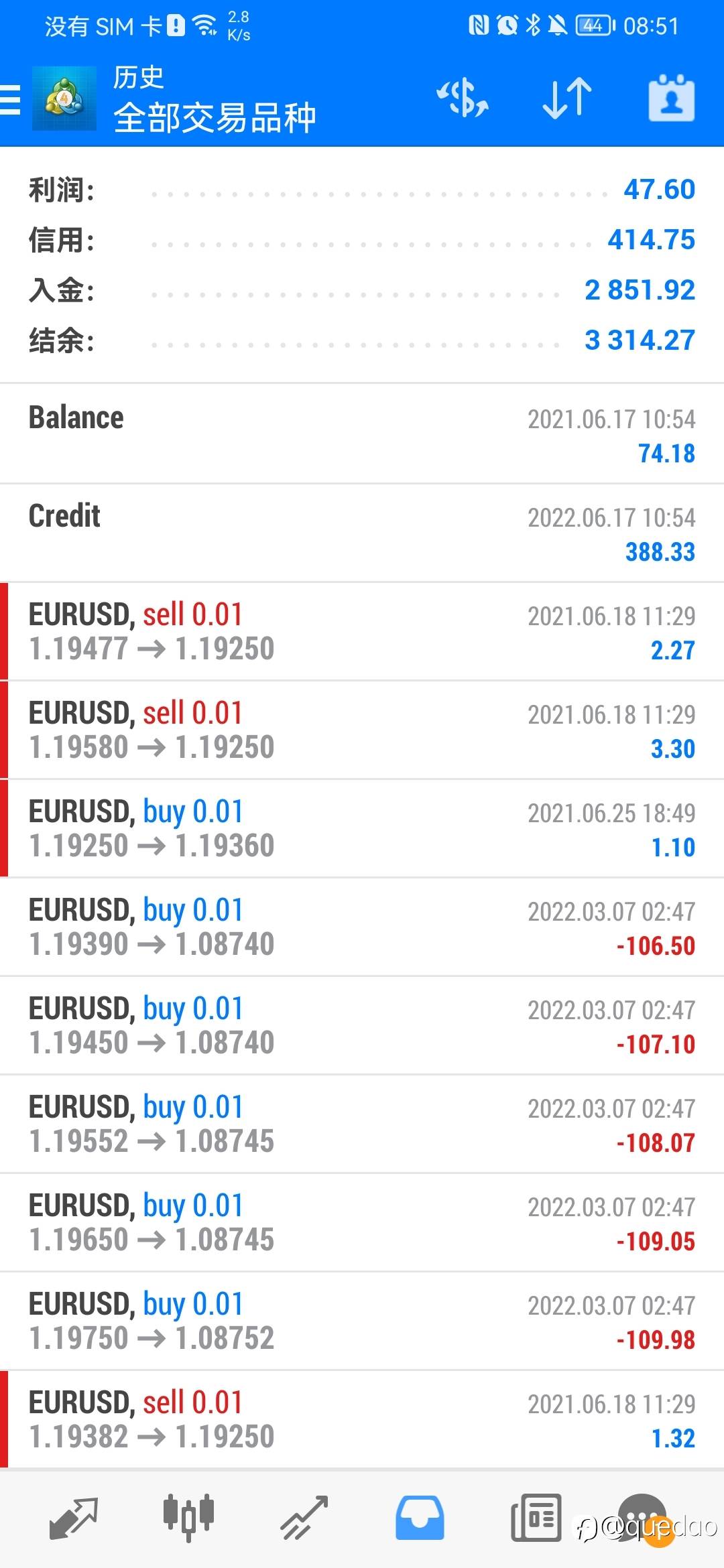Expand the EURUSD buy trade with profit 1.10
The height and width of the screenshot is (1568, 724).
(362, 828)
